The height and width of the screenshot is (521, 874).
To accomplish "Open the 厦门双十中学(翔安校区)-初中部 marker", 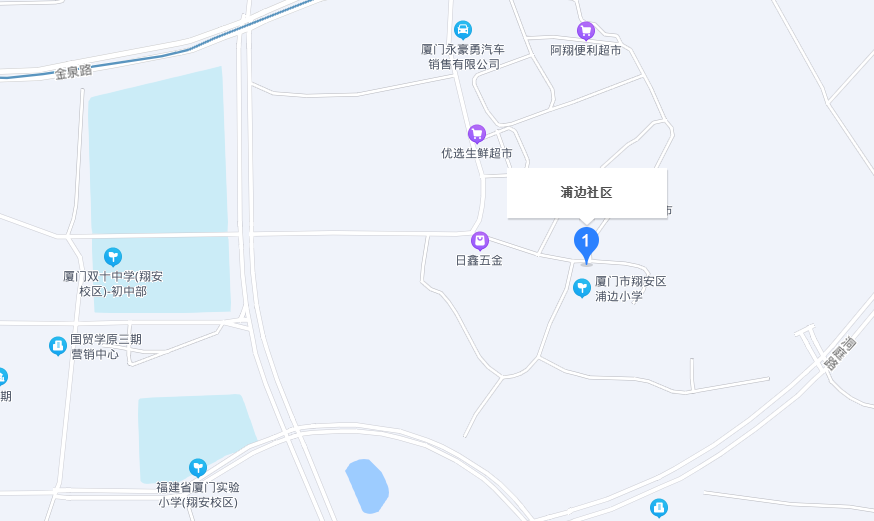I will coord(113,257).
